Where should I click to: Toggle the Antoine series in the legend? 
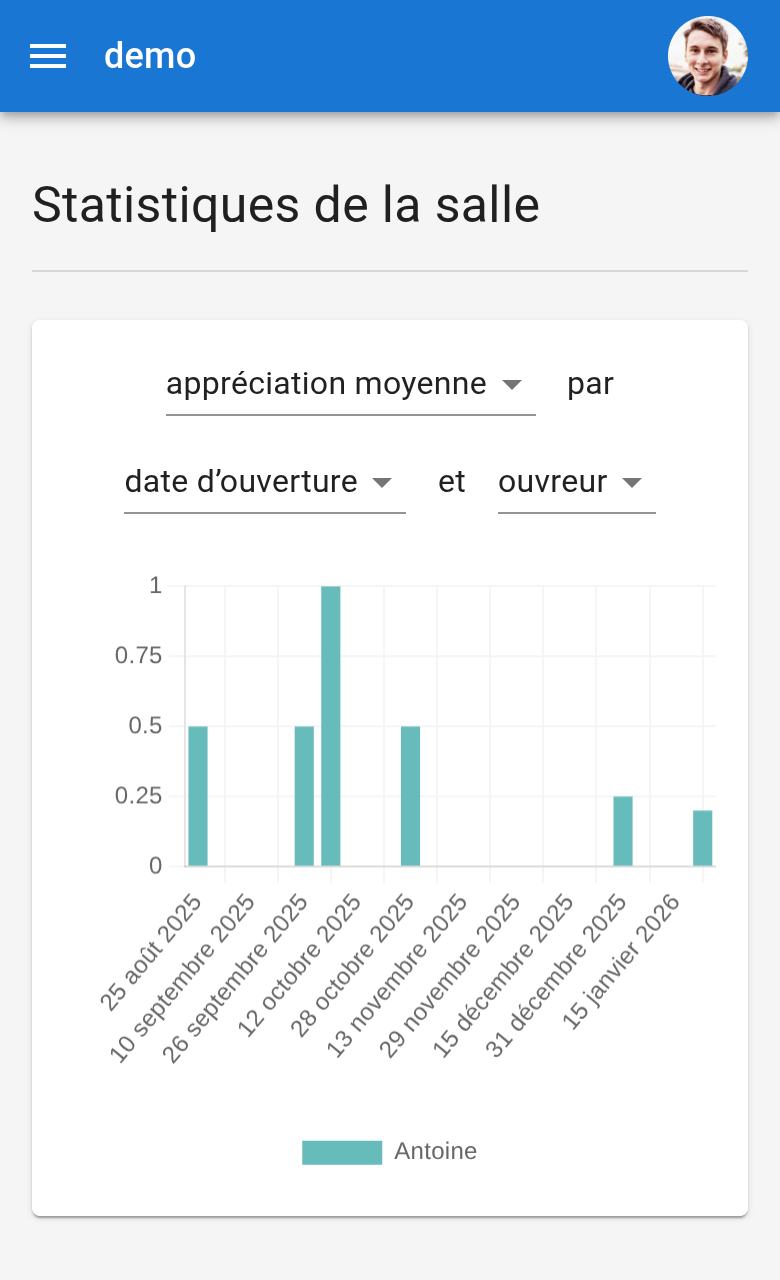point(389,1151)
